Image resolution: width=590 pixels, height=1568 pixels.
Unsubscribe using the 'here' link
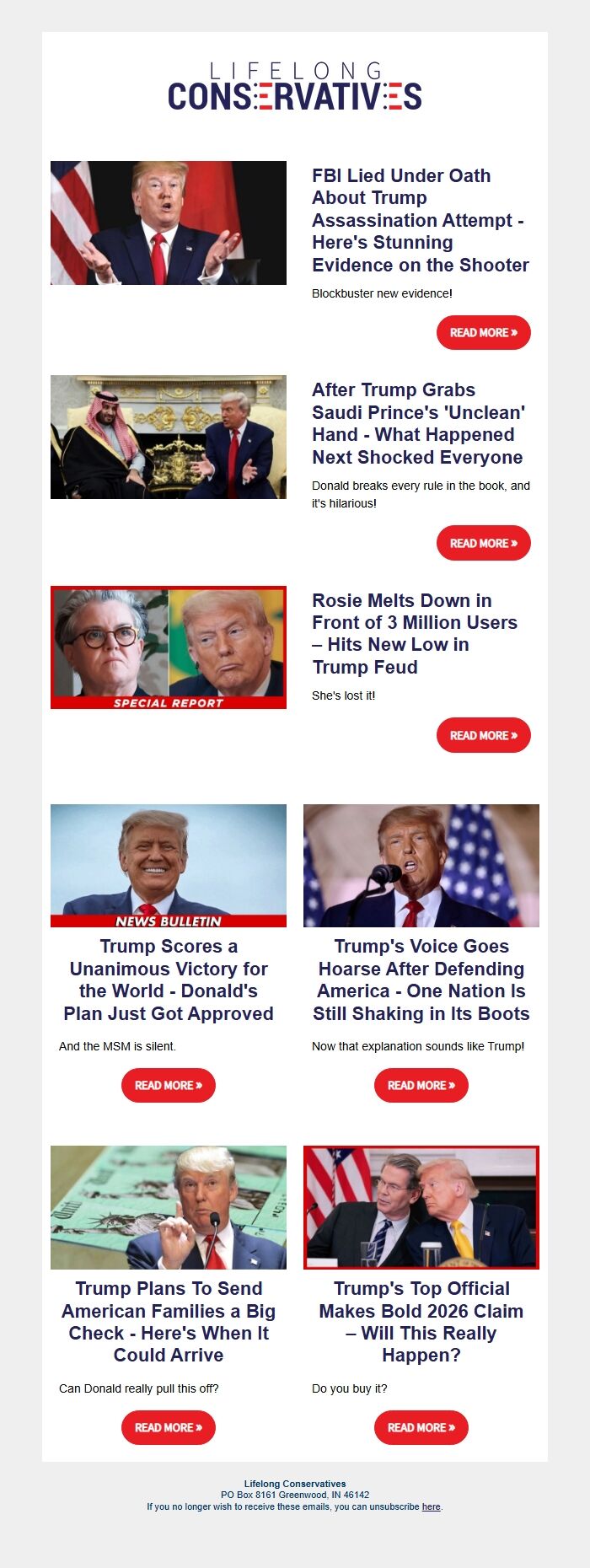[431, 1506]
